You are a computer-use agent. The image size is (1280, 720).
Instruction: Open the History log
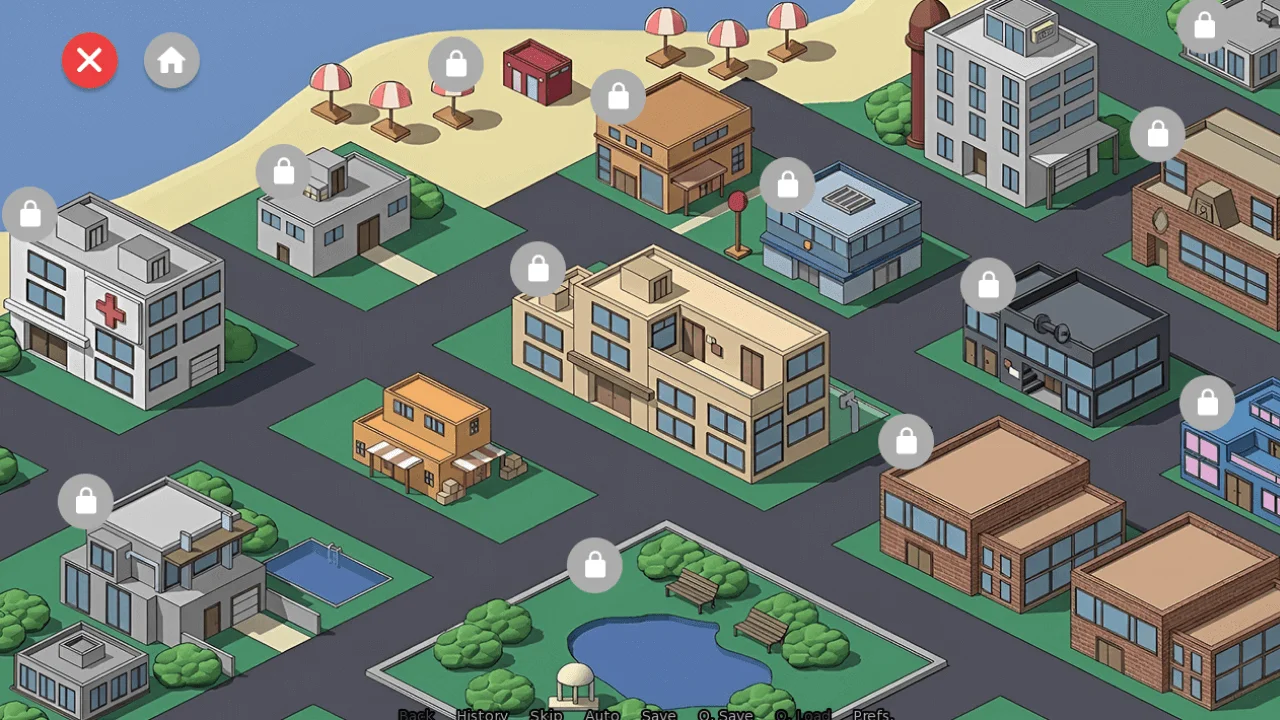coord(482,714)
